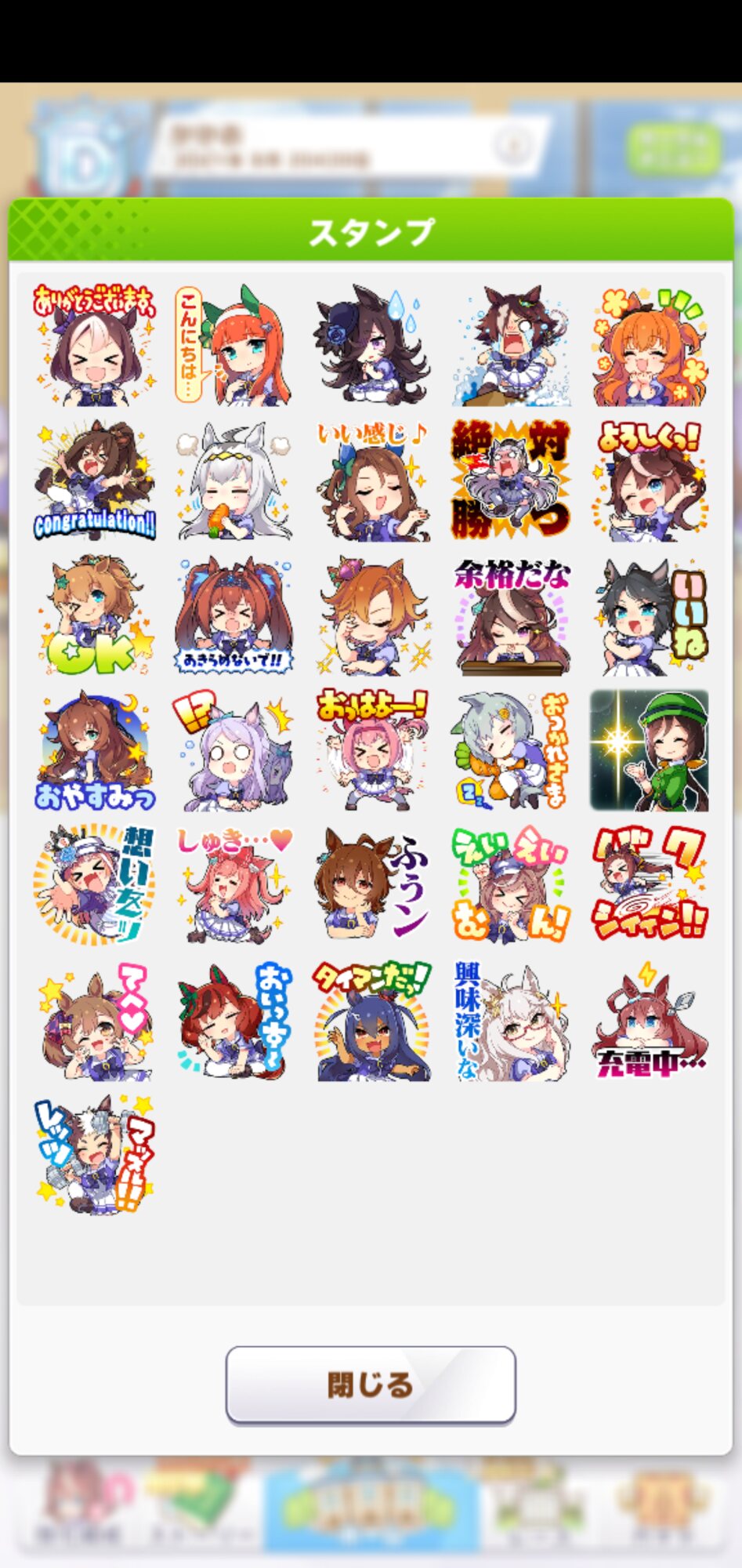The width and height of the screenshot is (742, 1568).
Task: Choose the おっはよー! stamp
Action: tap(372, 751)
